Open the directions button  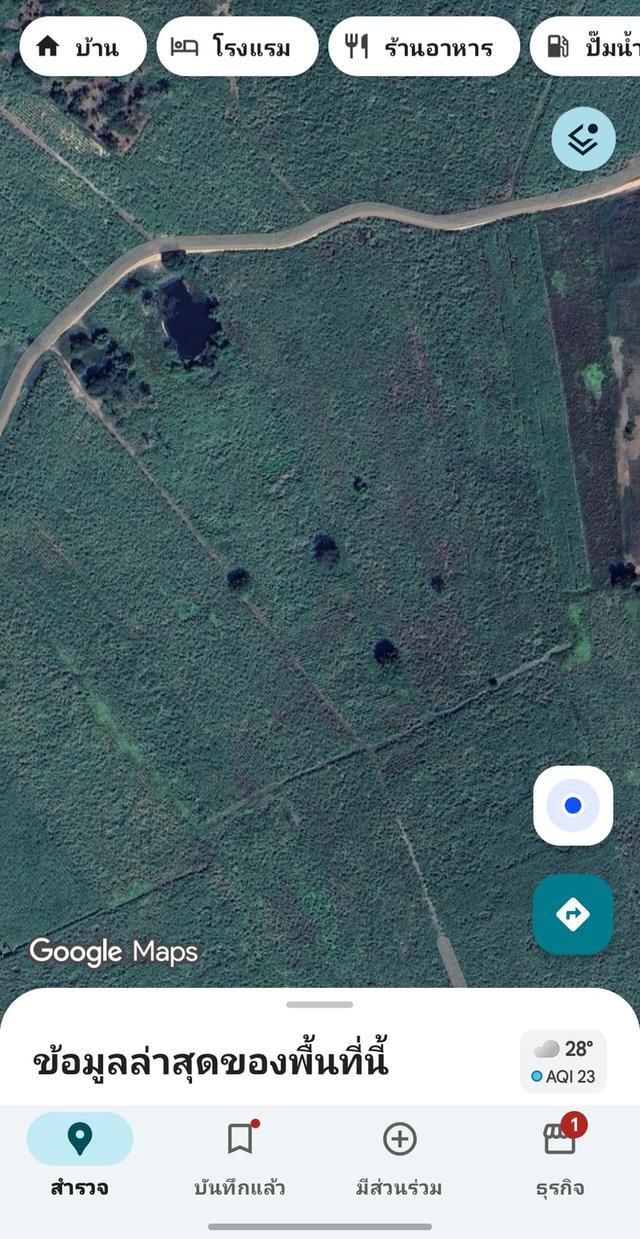pyautogui.click(x=573, y=914)
